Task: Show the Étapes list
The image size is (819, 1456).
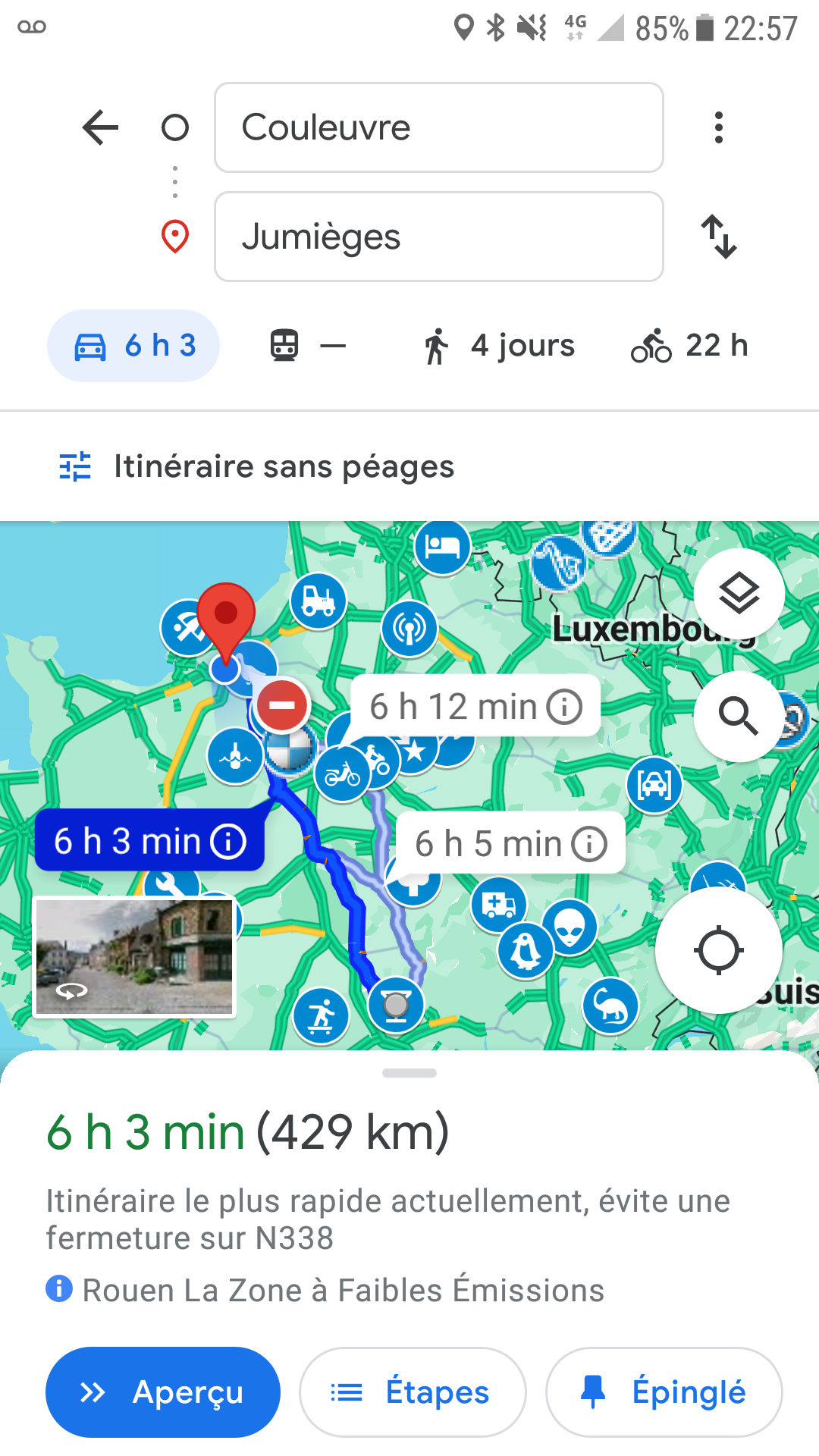Action: pyautogui.click(x=413, y=1392)
